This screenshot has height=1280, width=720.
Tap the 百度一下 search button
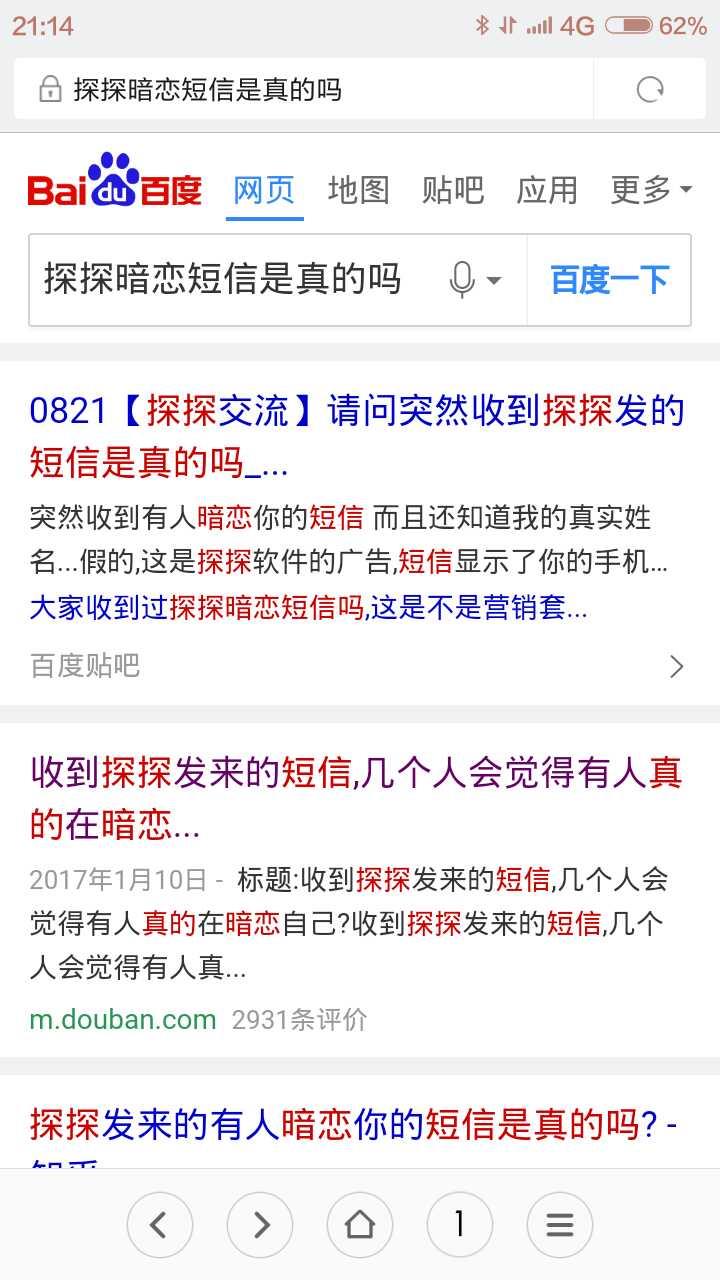pos(609,280)
